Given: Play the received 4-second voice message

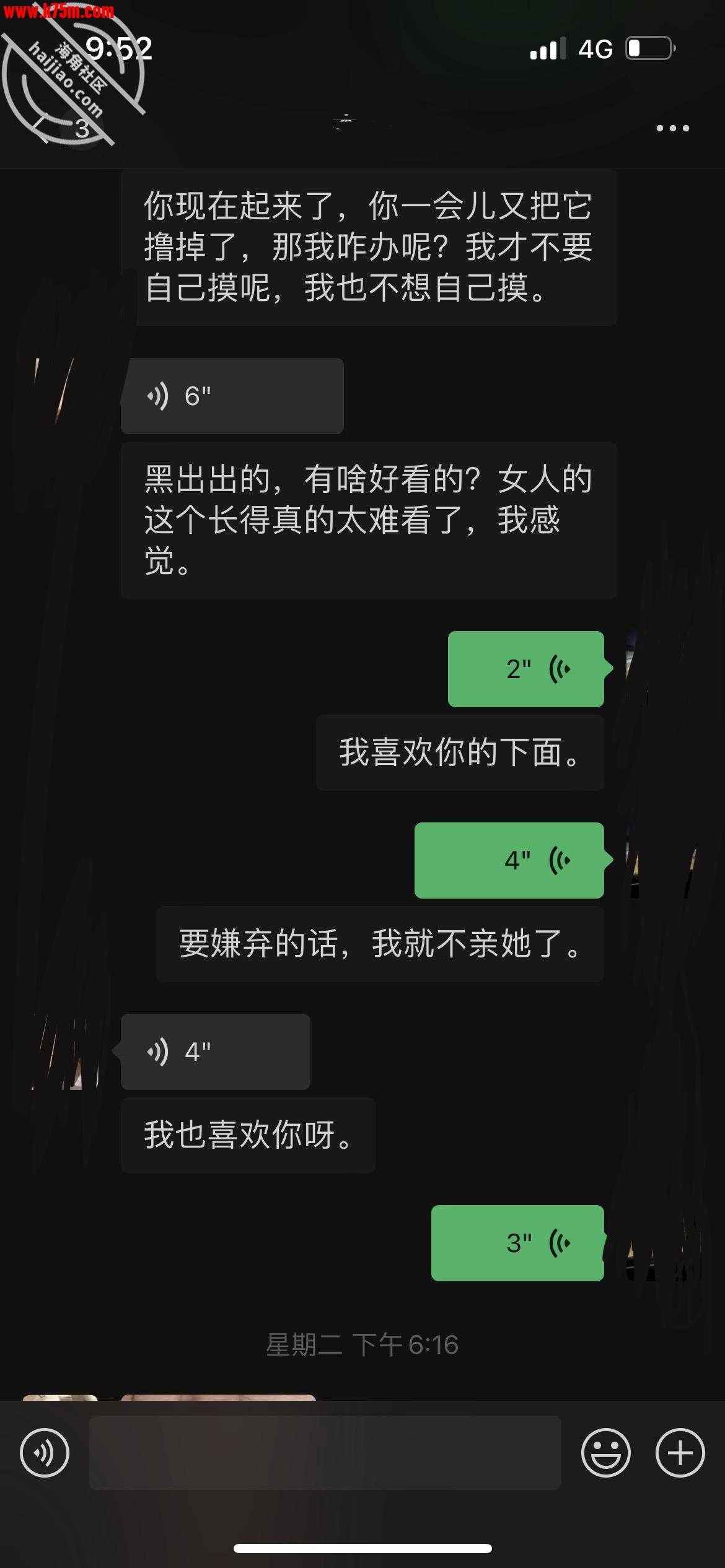Looking at the screenshot, I should pos(215,1052).
